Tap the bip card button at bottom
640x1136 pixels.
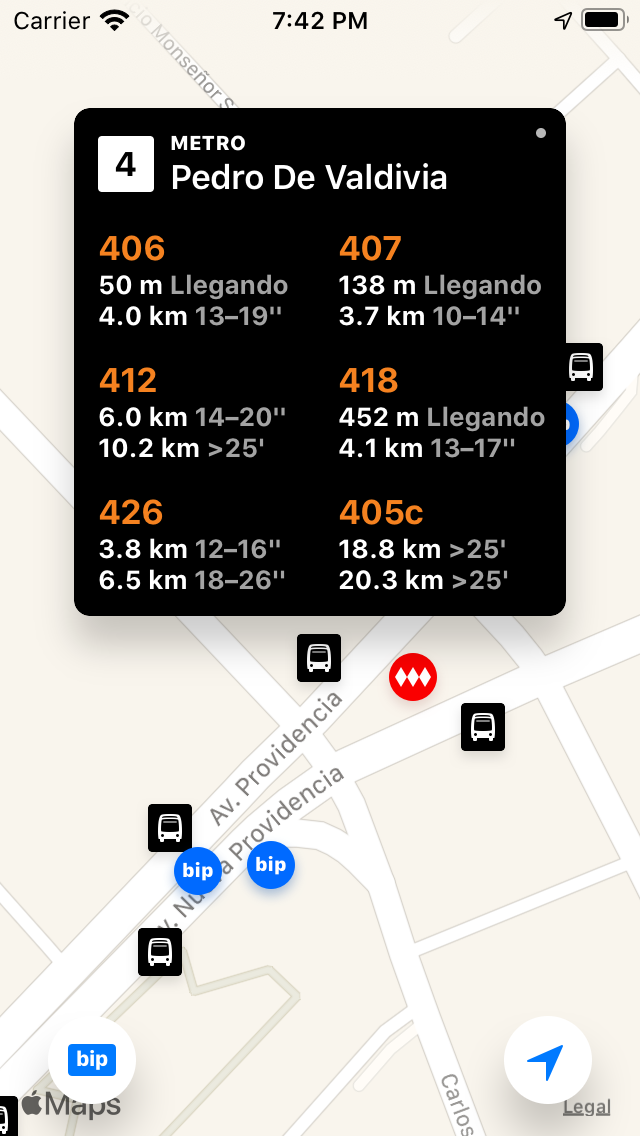92,1059
